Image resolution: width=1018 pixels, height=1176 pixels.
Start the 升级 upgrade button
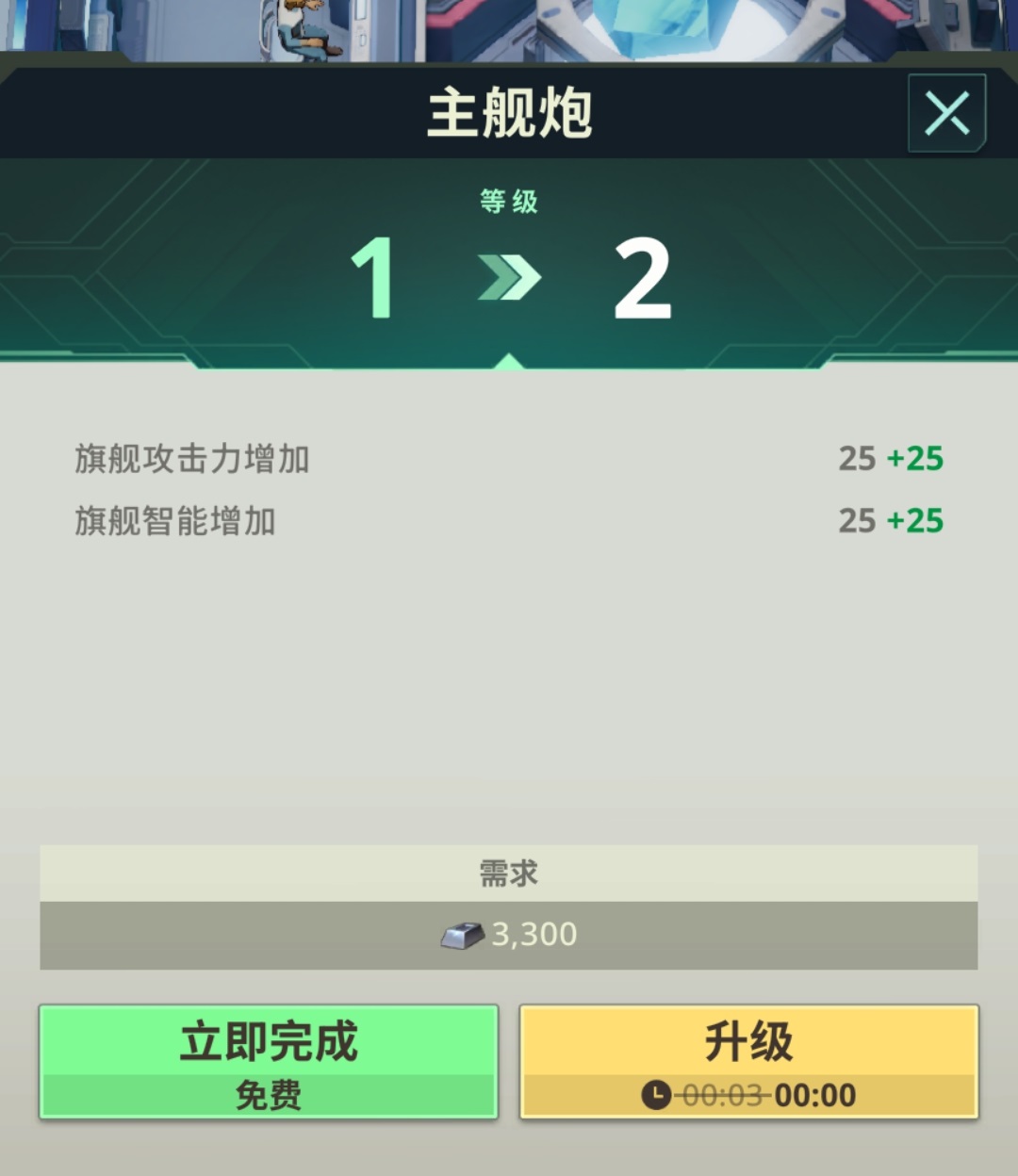pyautogui.click(x=749, y=1062)
